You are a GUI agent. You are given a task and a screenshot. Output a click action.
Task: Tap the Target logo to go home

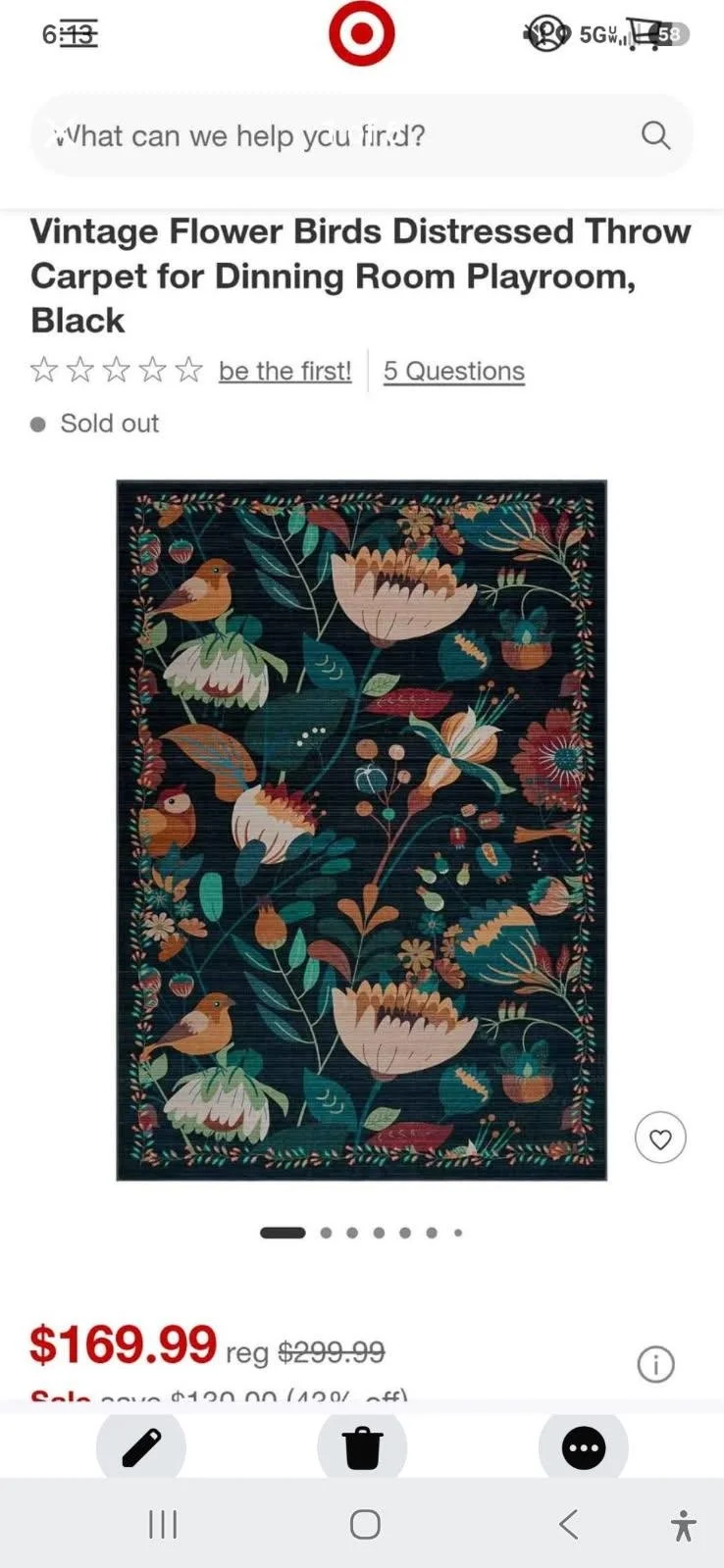click(x=362, y=33)
